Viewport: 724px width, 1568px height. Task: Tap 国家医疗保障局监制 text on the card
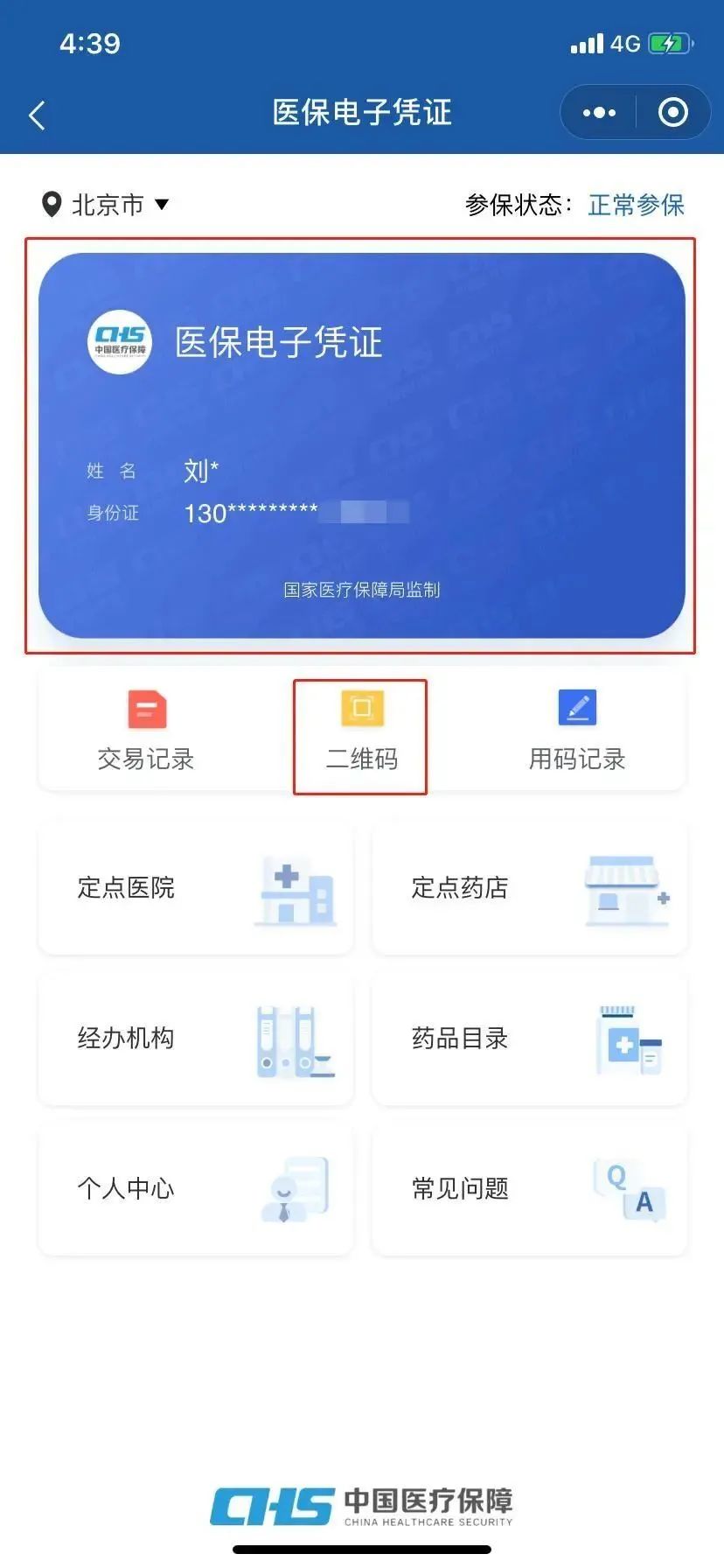click(361, 590)
